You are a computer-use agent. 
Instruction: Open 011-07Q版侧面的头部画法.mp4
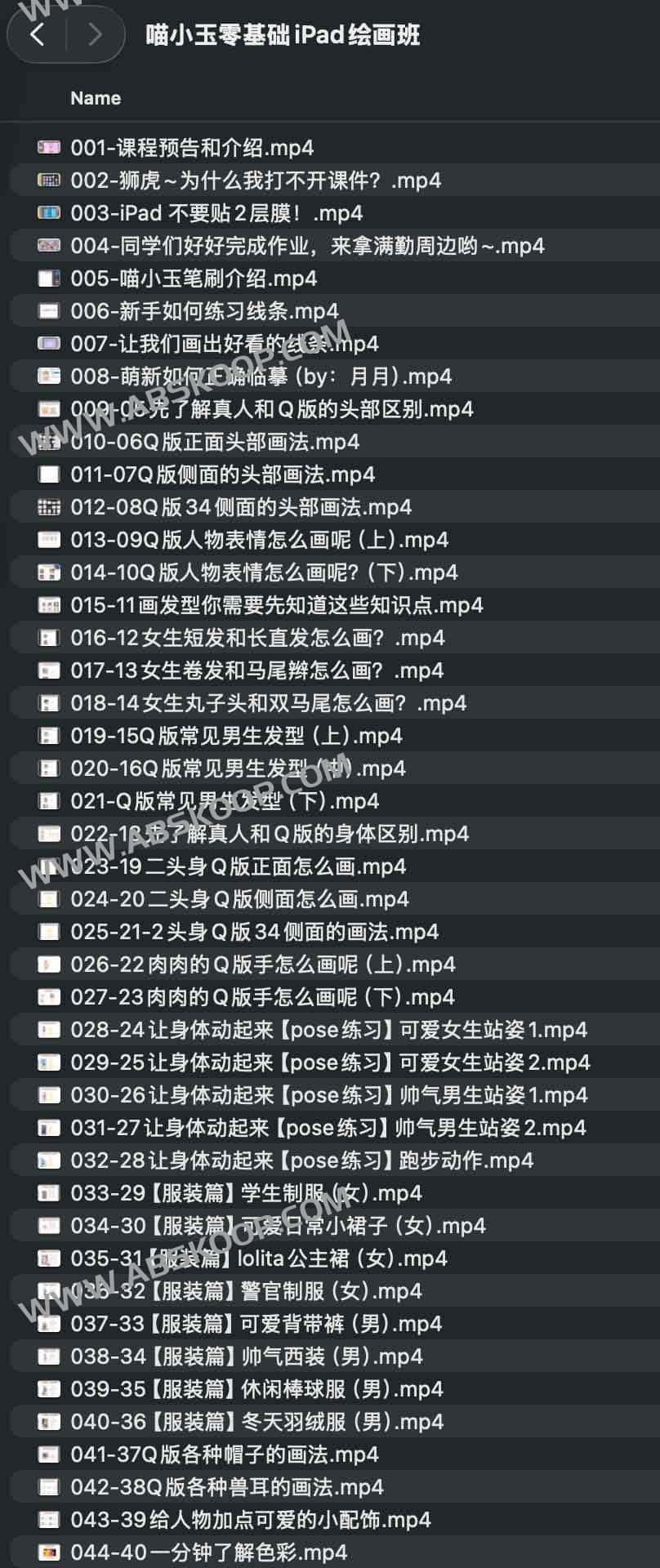point(222,474)
